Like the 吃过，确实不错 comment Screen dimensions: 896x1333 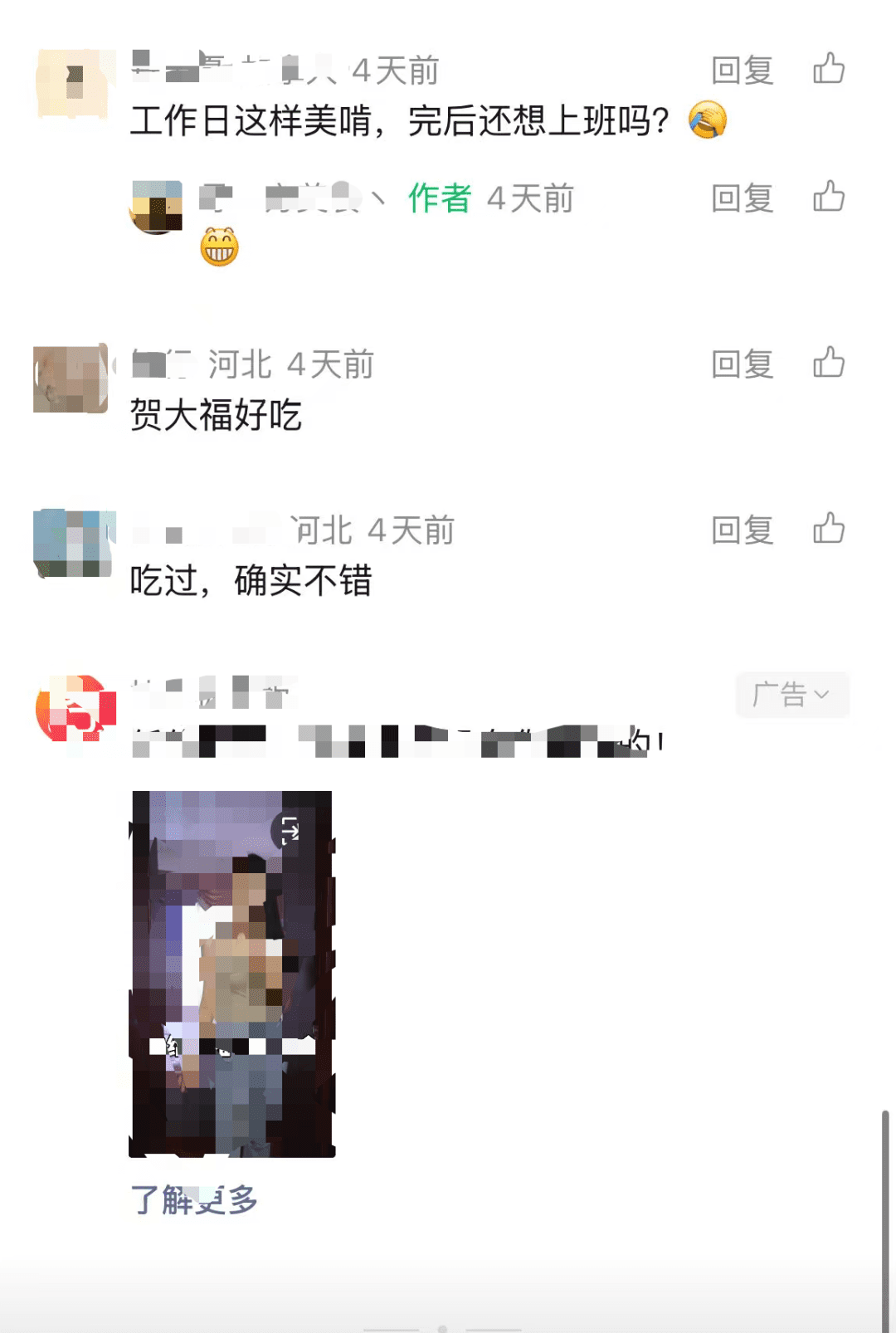pos(828,529)
